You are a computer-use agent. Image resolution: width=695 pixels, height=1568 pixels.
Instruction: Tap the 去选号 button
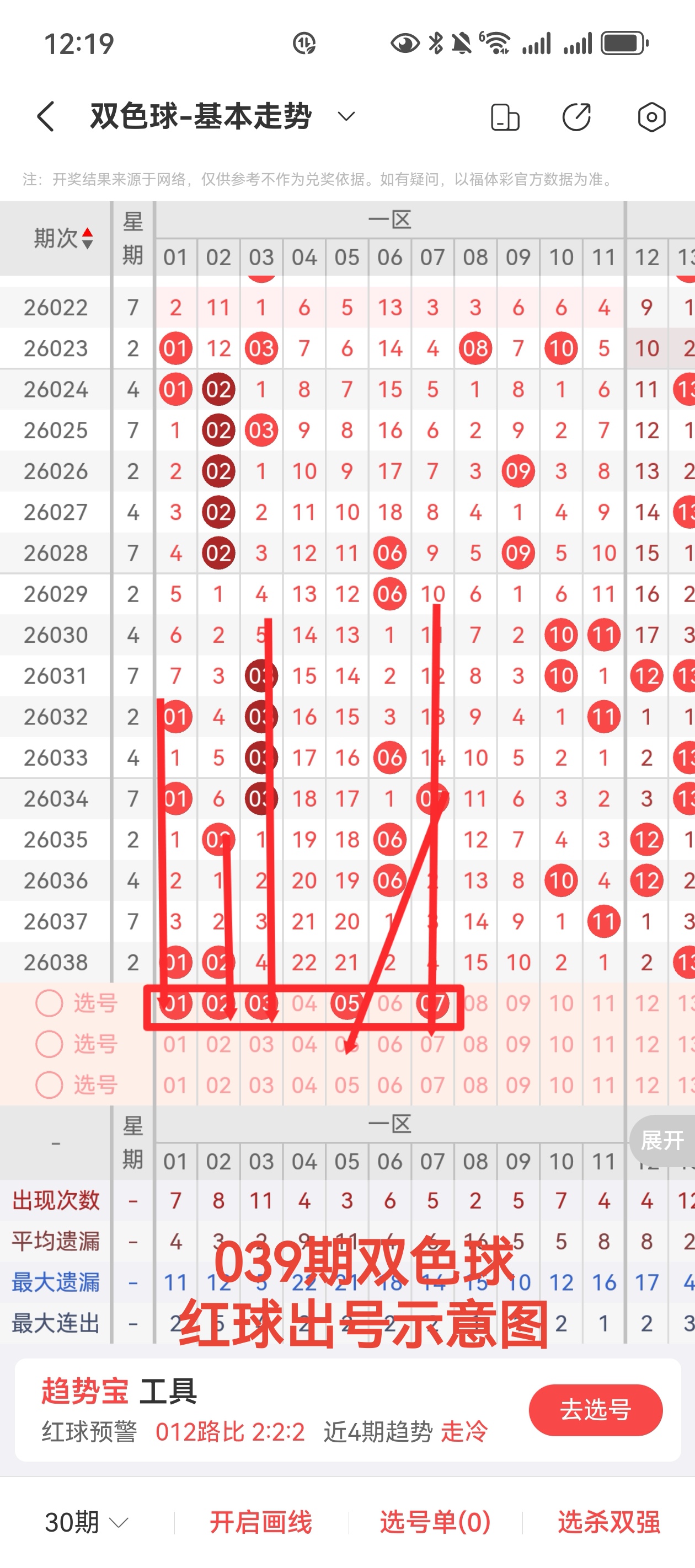tap(595, 1410)
